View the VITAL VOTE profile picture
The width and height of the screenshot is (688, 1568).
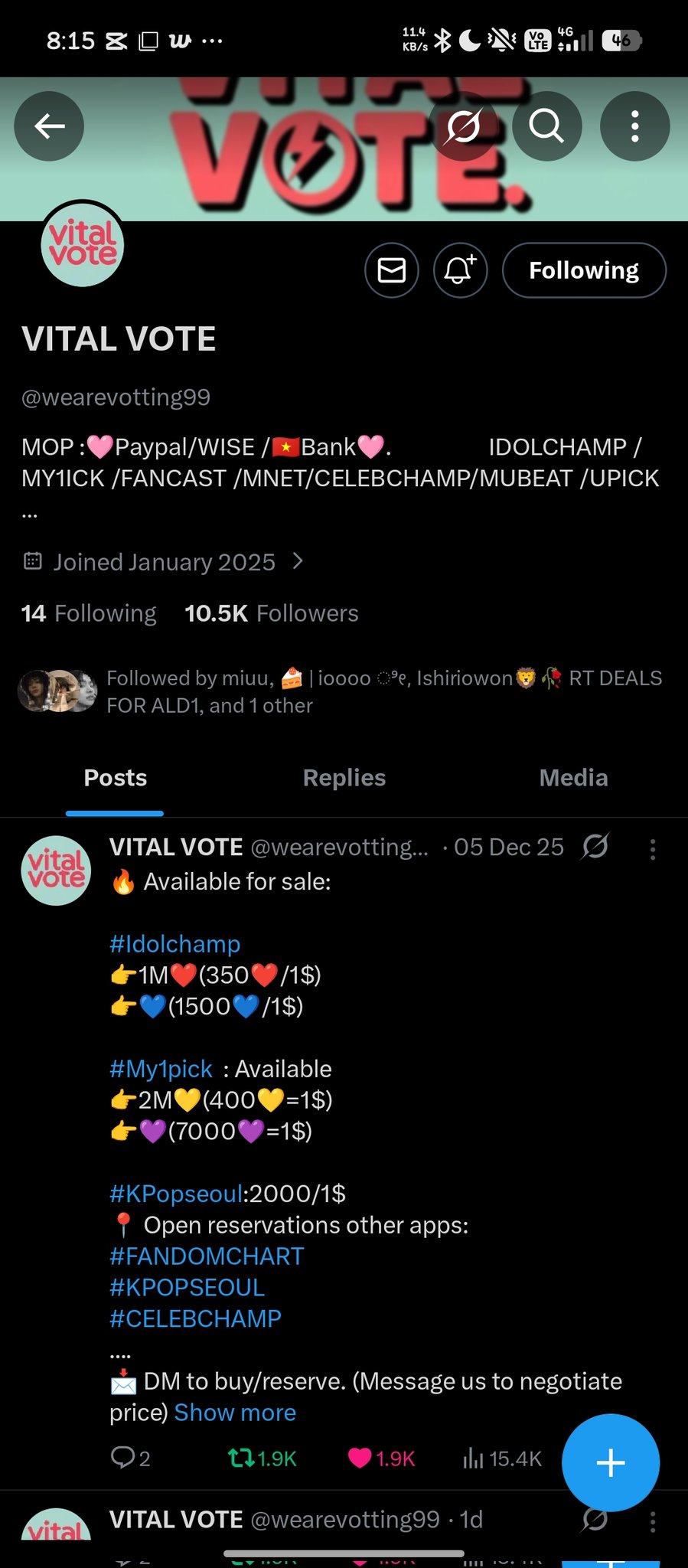(x=82, y=245)
